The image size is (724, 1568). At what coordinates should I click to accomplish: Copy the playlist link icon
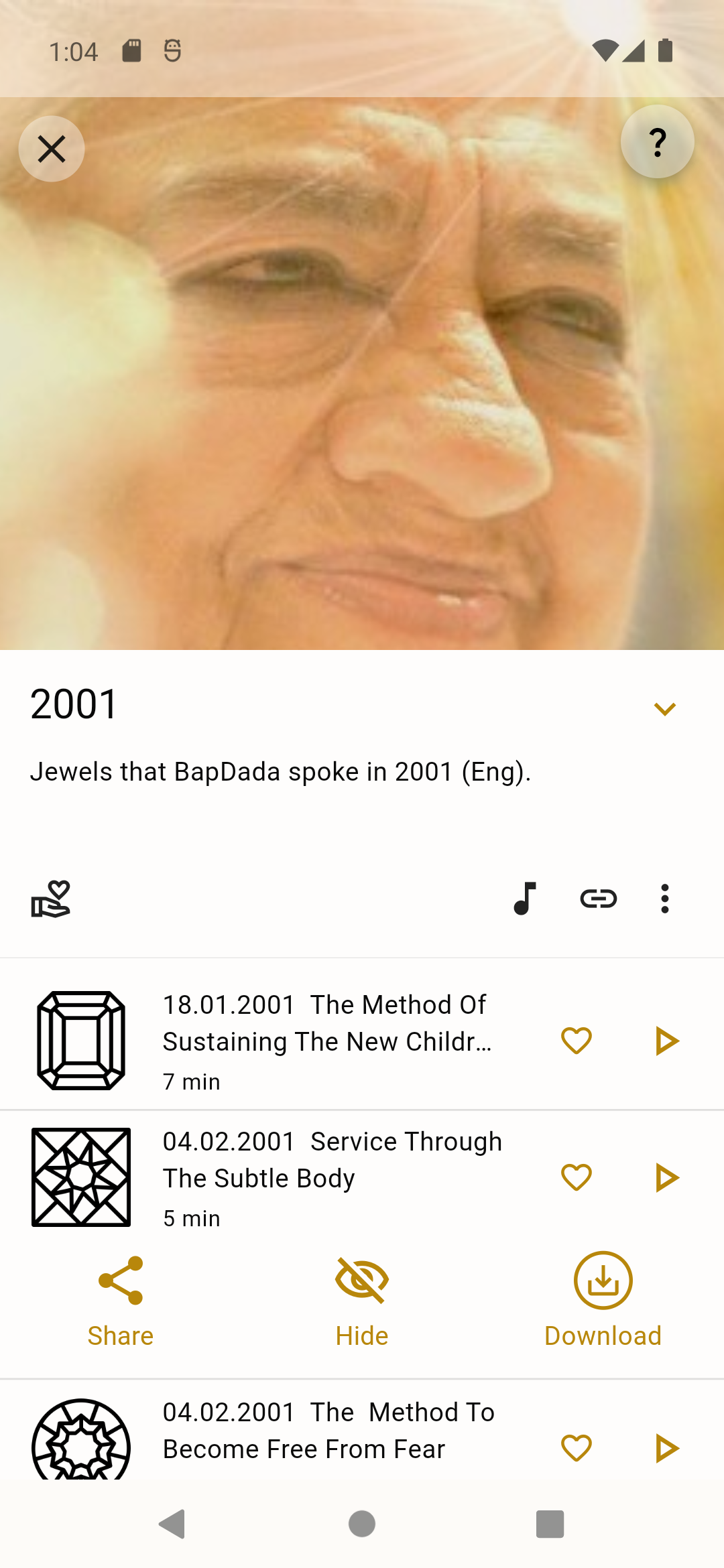pyautogui.click(x=598, y=899)
